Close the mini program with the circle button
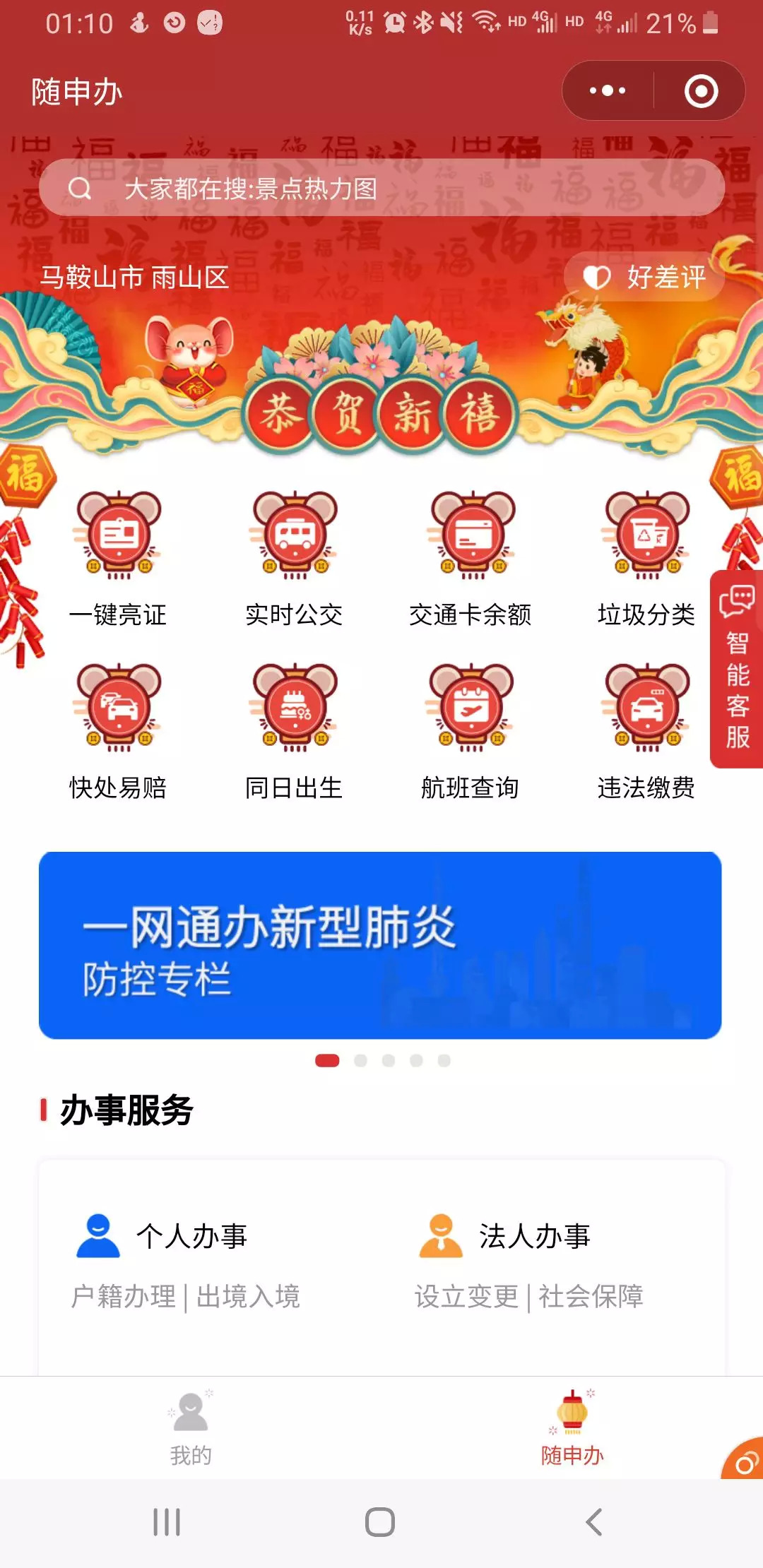The height and width of the screenshot is (1568, 763). (701, 91)
